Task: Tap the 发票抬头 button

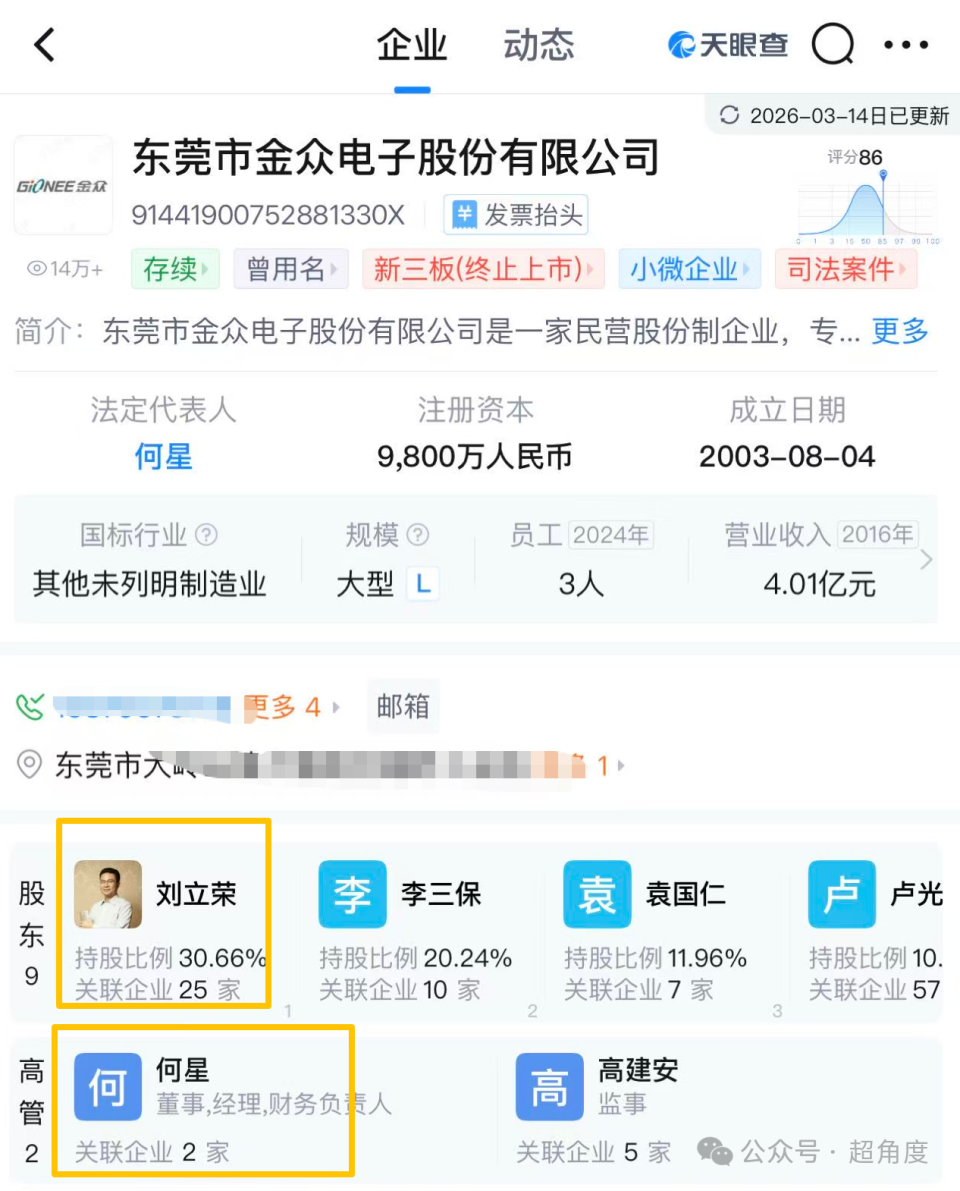Action: pos(516,215)
